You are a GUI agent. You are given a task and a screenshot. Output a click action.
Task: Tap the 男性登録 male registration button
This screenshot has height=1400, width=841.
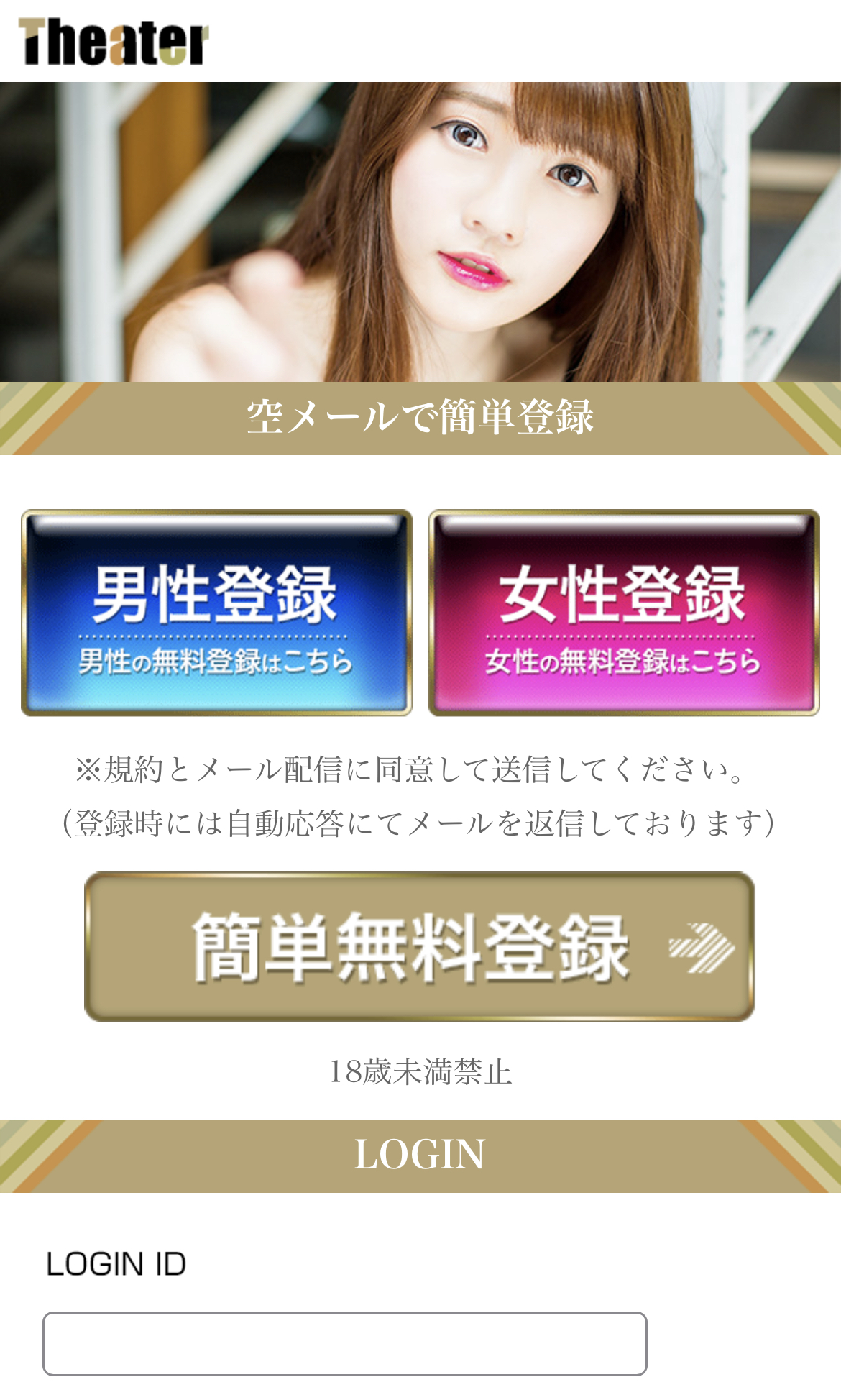[216, 613]
